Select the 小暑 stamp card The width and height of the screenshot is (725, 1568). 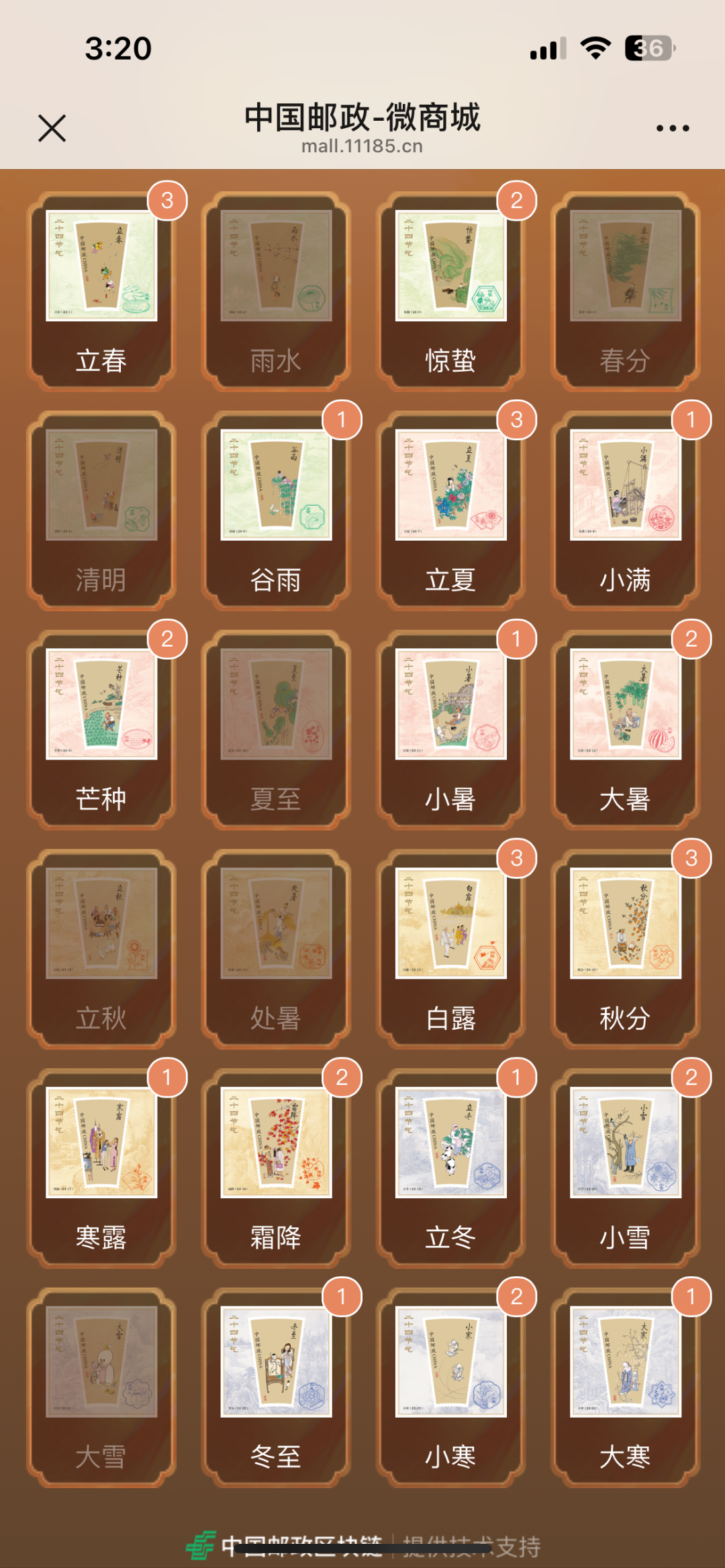[450, 729]
